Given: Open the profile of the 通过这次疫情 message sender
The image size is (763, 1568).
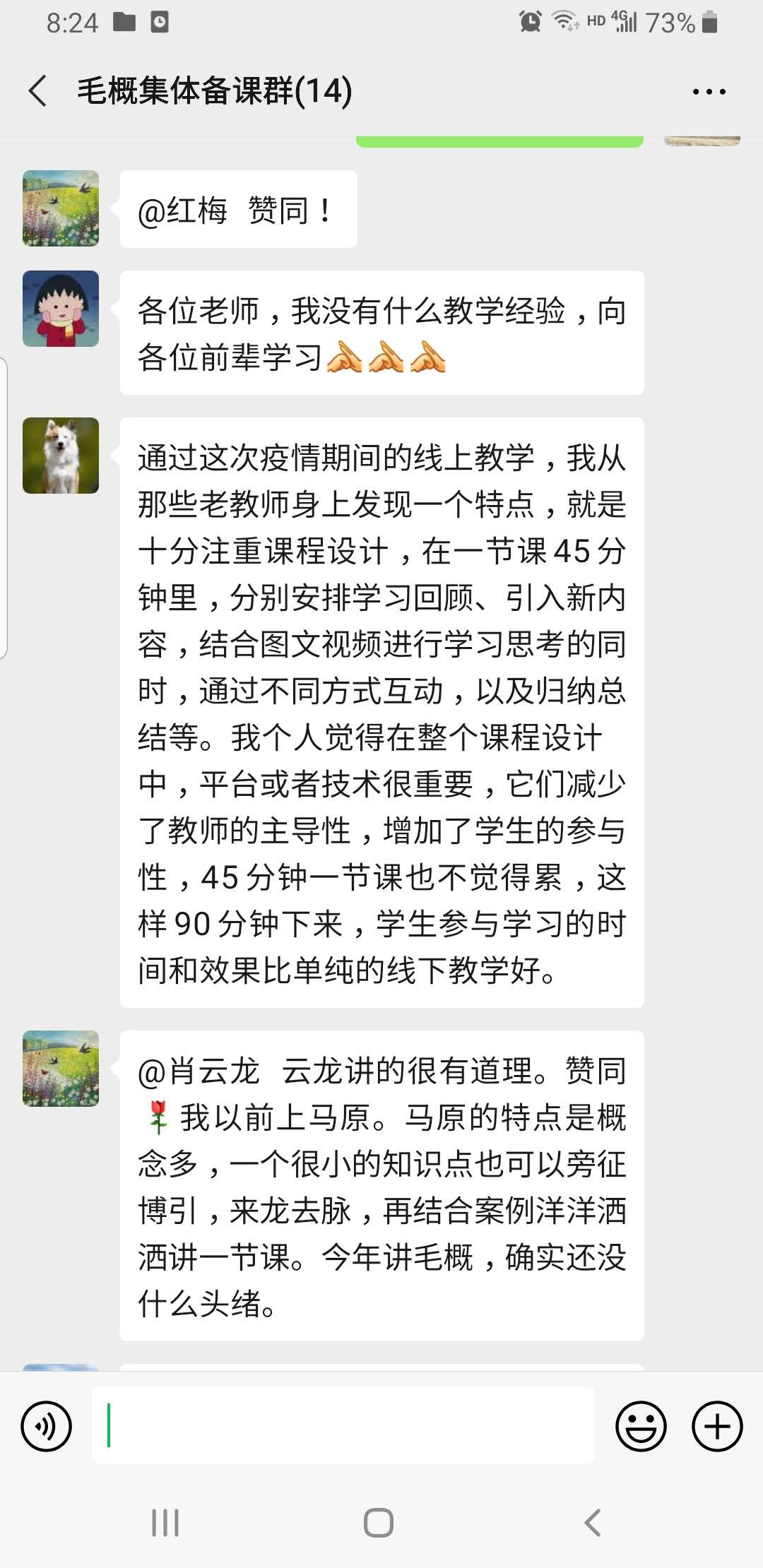Looking at the screenshot, I should [x=61, y=456].
